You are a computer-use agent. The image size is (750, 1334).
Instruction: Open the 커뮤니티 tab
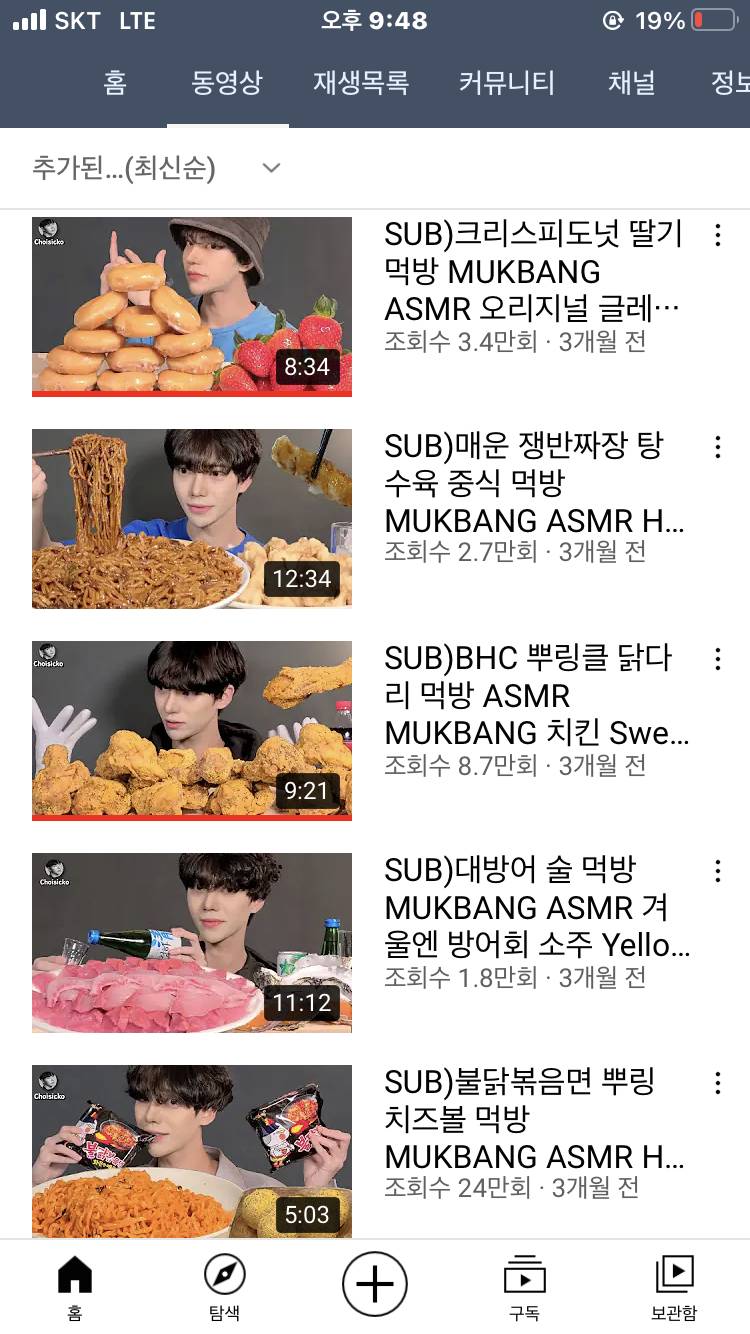(x=506, y=83)
